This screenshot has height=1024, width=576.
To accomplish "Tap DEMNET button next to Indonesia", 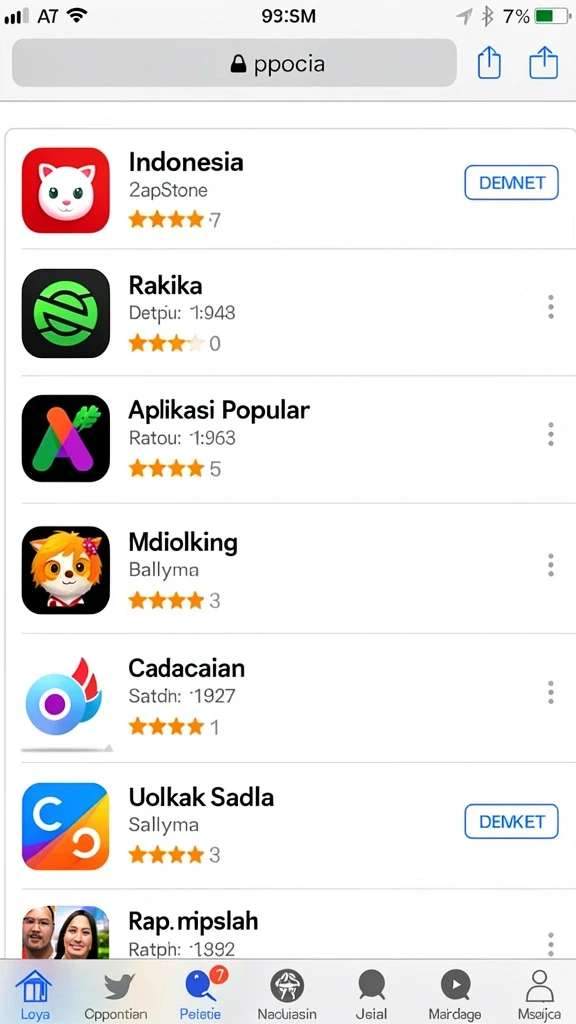I will [511, 182].
